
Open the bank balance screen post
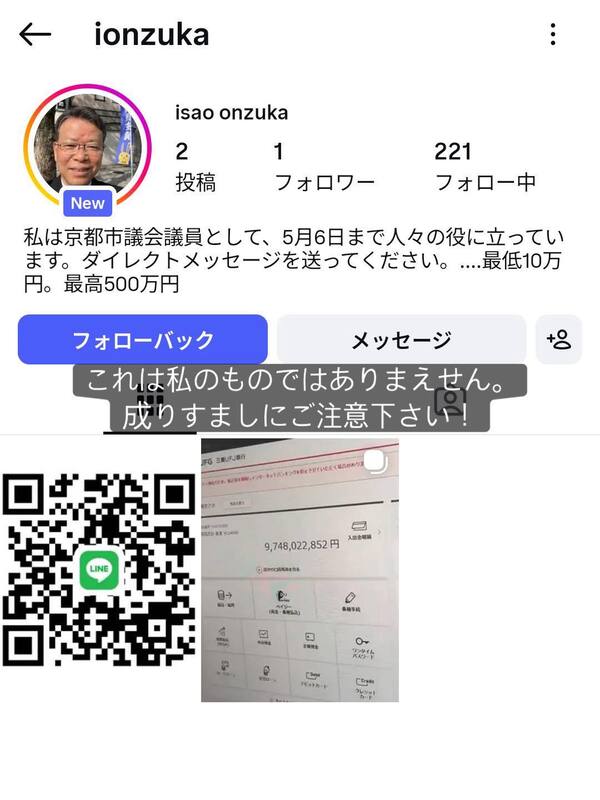300,569
